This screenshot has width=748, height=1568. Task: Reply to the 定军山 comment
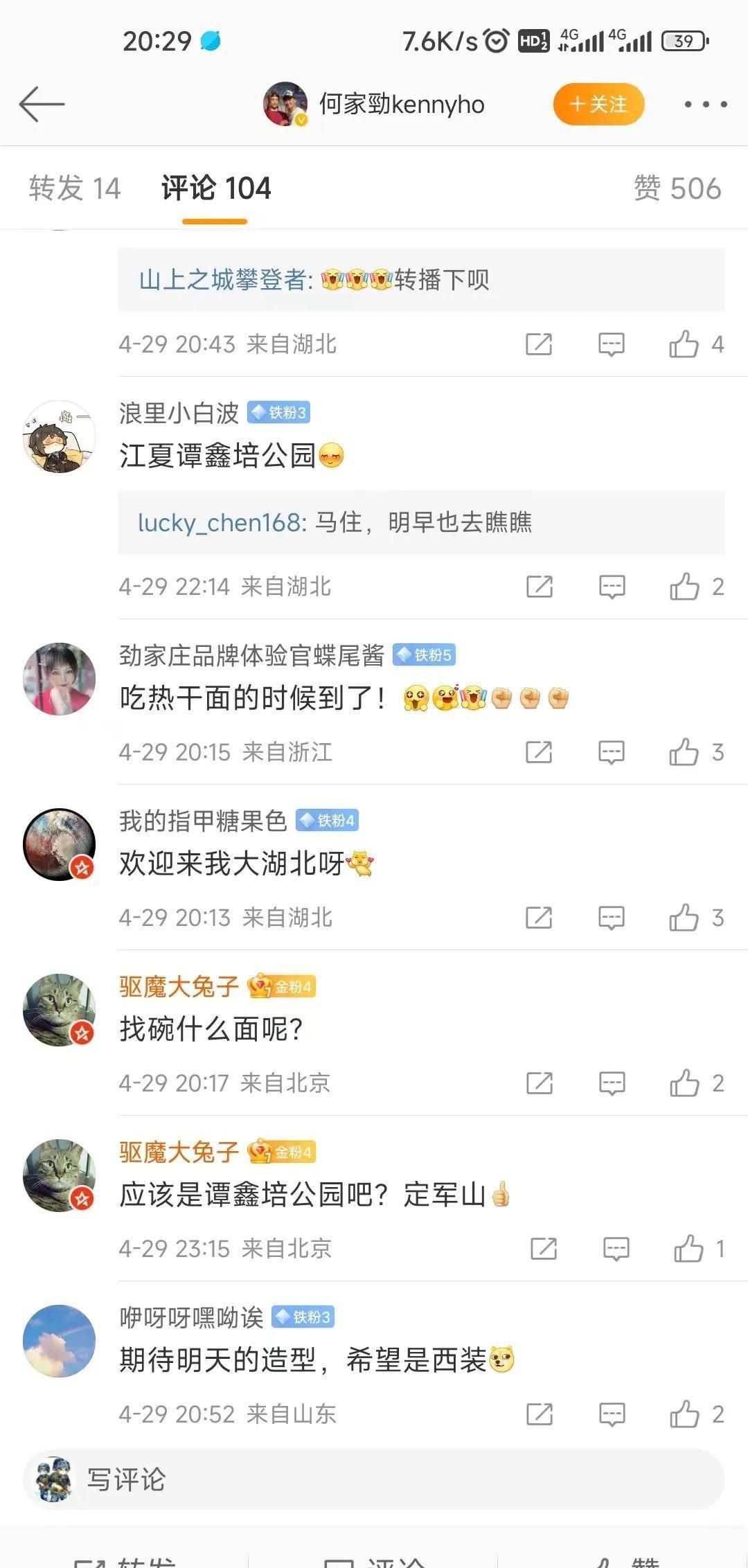[x=616, y=1249]
